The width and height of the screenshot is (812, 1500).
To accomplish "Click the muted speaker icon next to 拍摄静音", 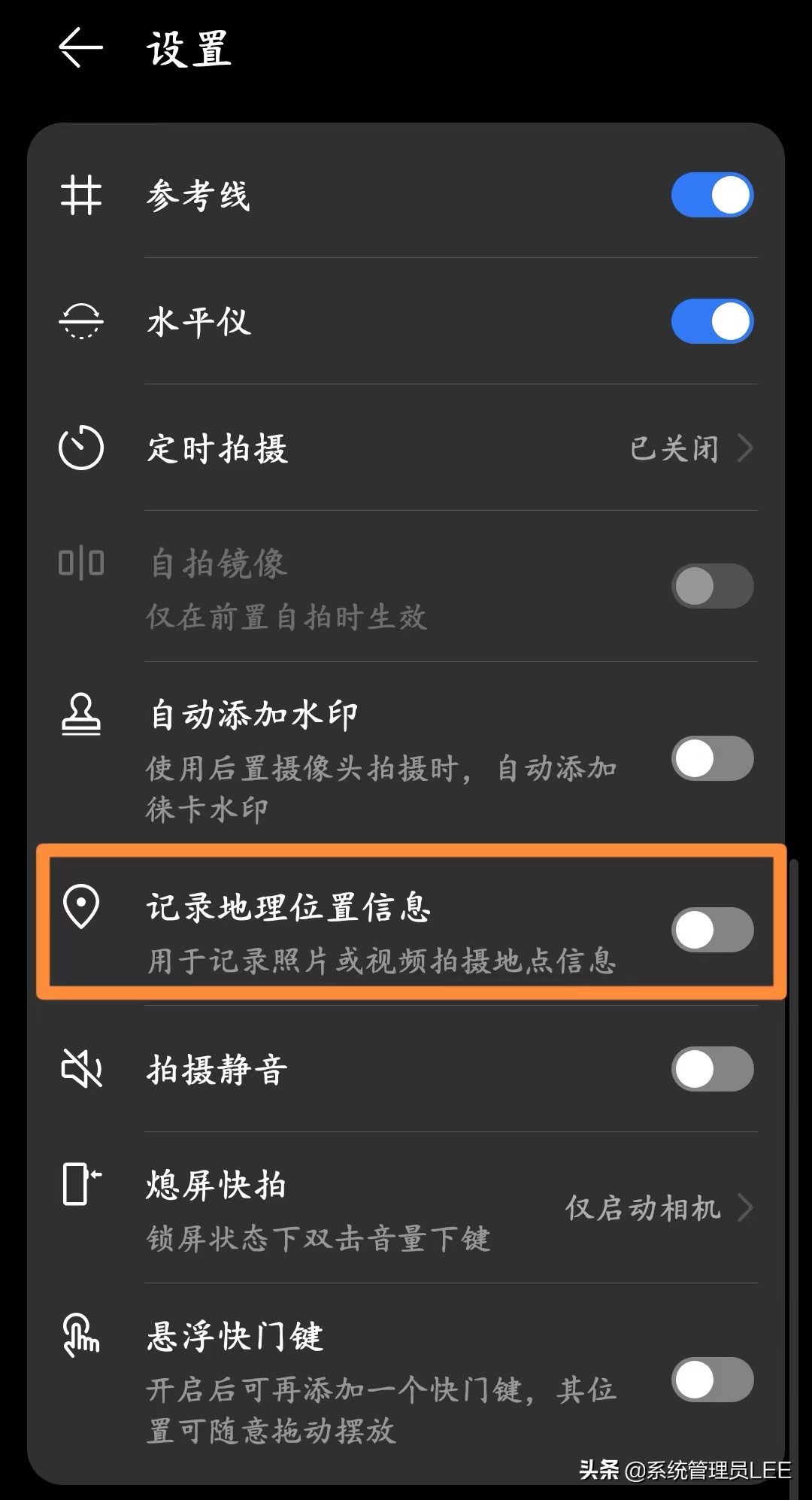I will (x=80, y=1068).
